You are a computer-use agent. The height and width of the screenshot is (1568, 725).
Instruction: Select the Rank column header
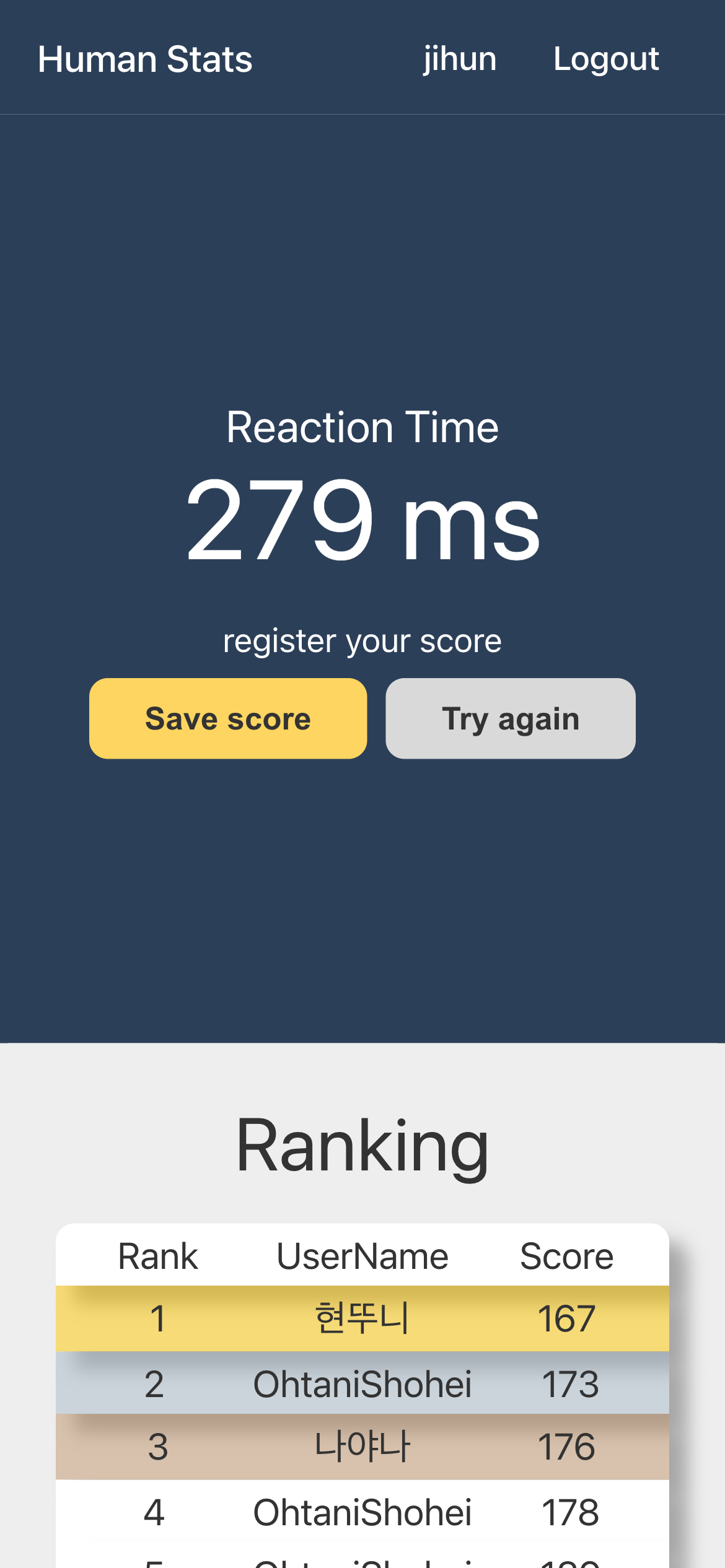[x=157, y=1255]
